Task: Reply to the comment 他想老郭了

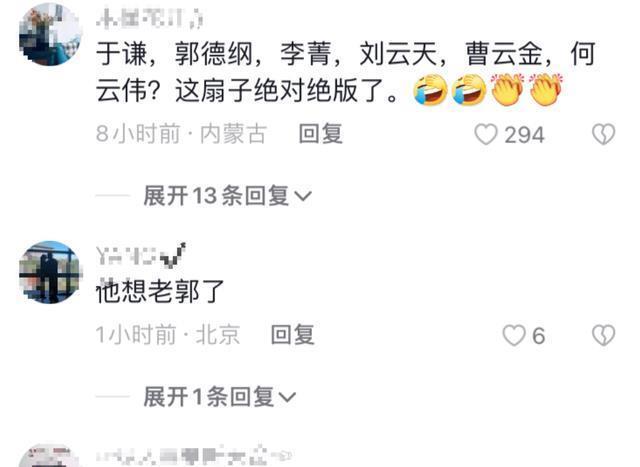Action: click(293, 335)
